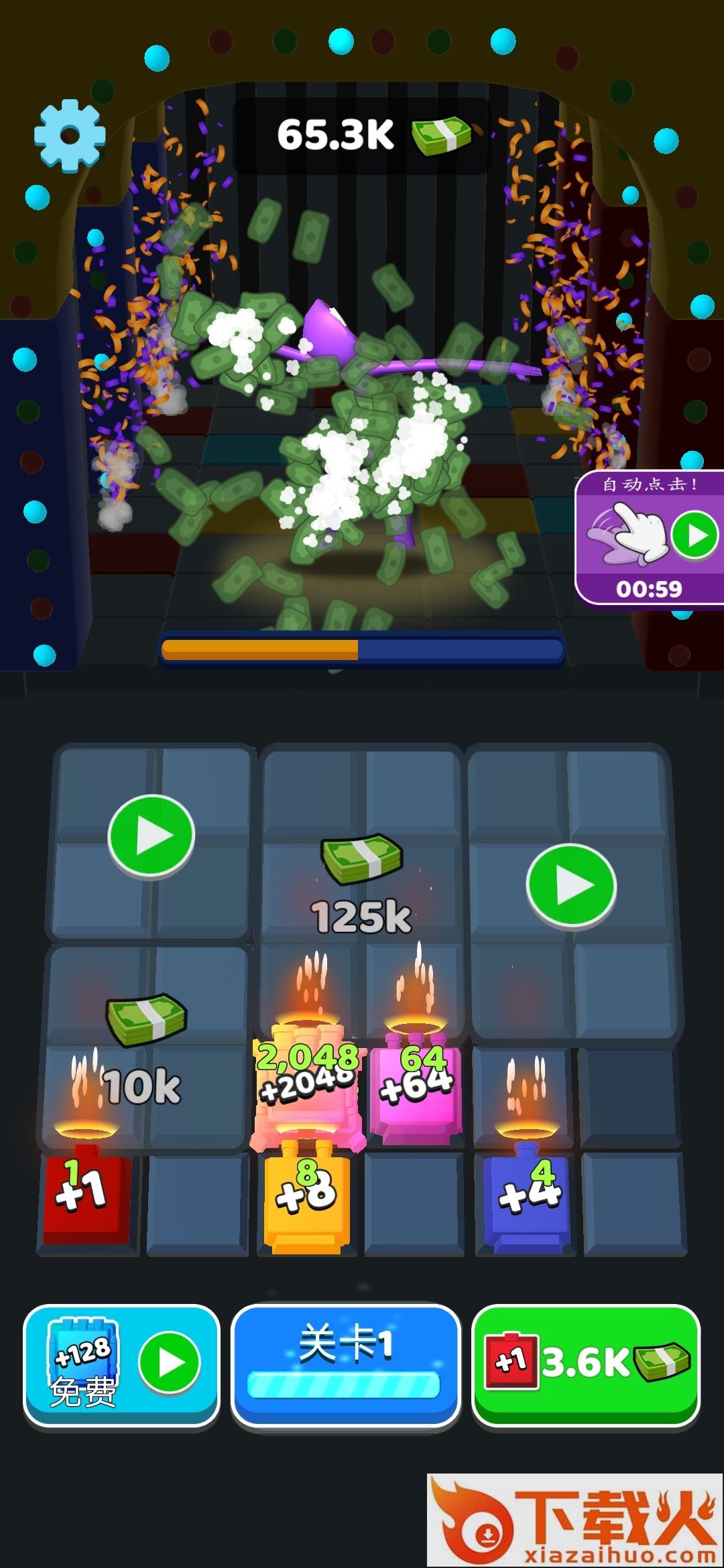Unlock the 125k grid slot
Screen dimensions: 724x1568
(x=362, y=885)
